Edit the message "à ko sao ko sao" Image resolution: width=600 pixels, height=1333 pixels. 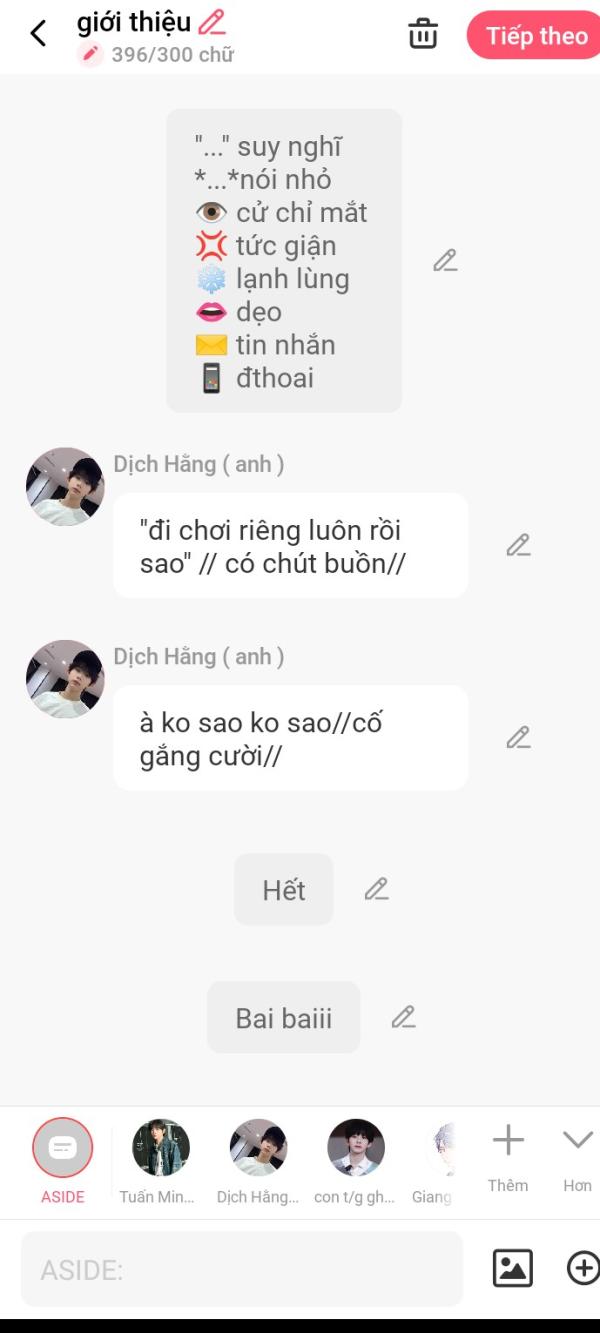coord(518,738)
